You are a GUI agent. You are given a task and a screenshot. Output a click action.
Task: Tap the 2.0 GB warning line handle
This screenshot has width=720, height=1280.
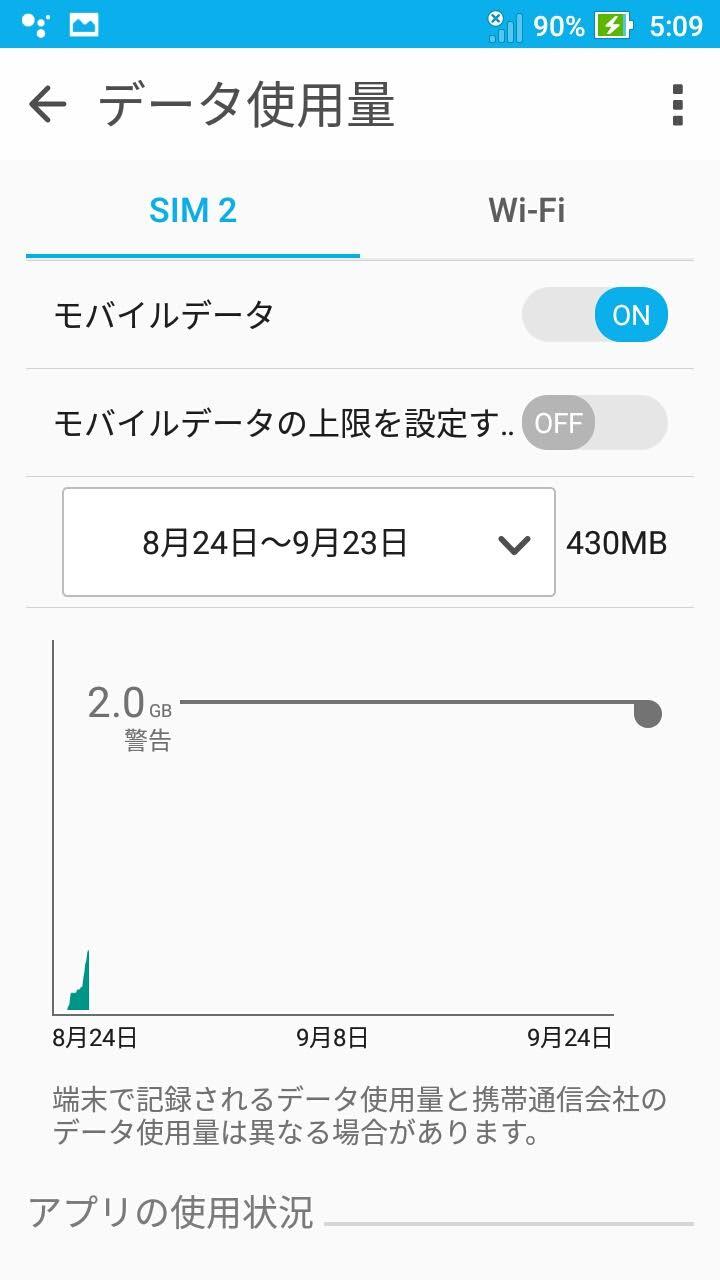pos(648,714)
